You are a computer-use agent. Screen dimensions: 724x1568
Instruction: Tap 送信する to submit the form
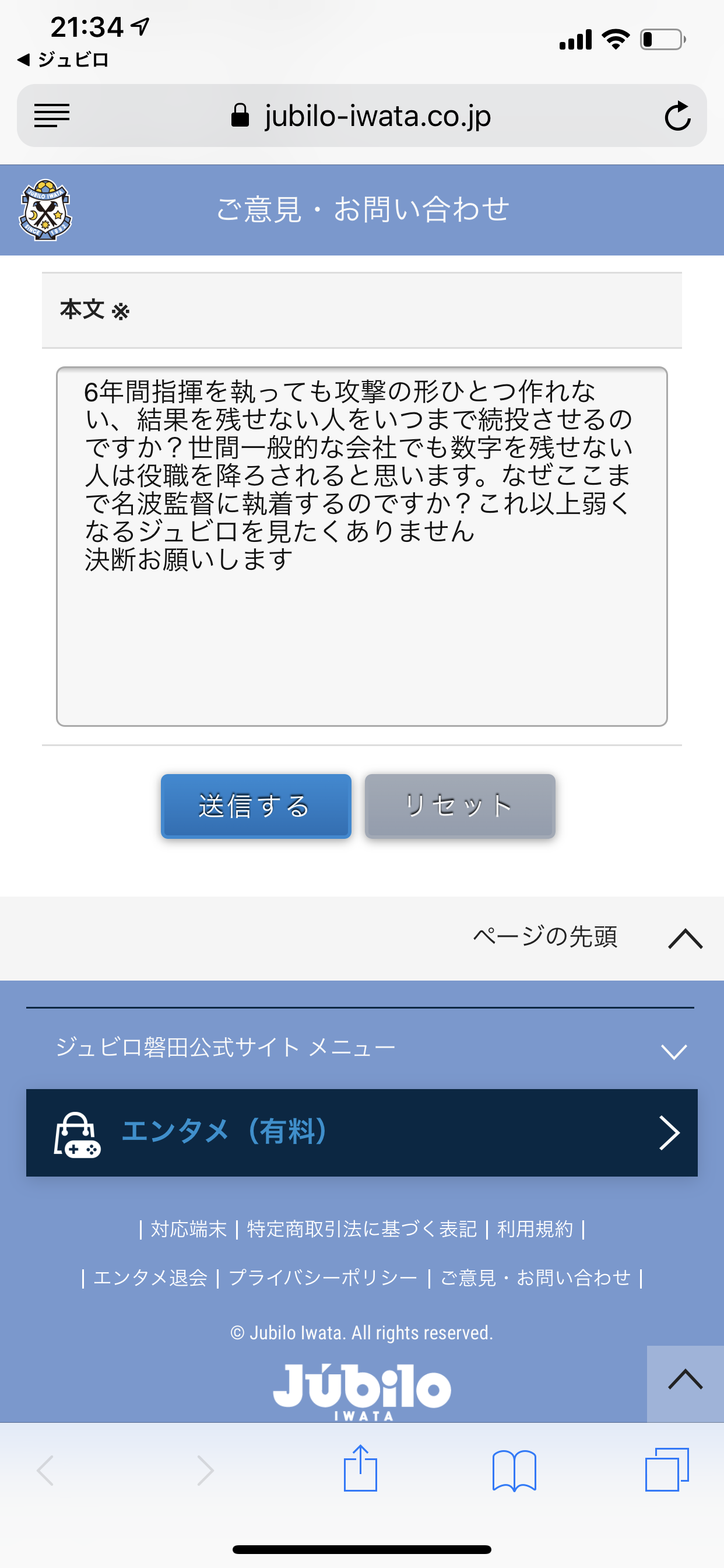coord(255,806)
